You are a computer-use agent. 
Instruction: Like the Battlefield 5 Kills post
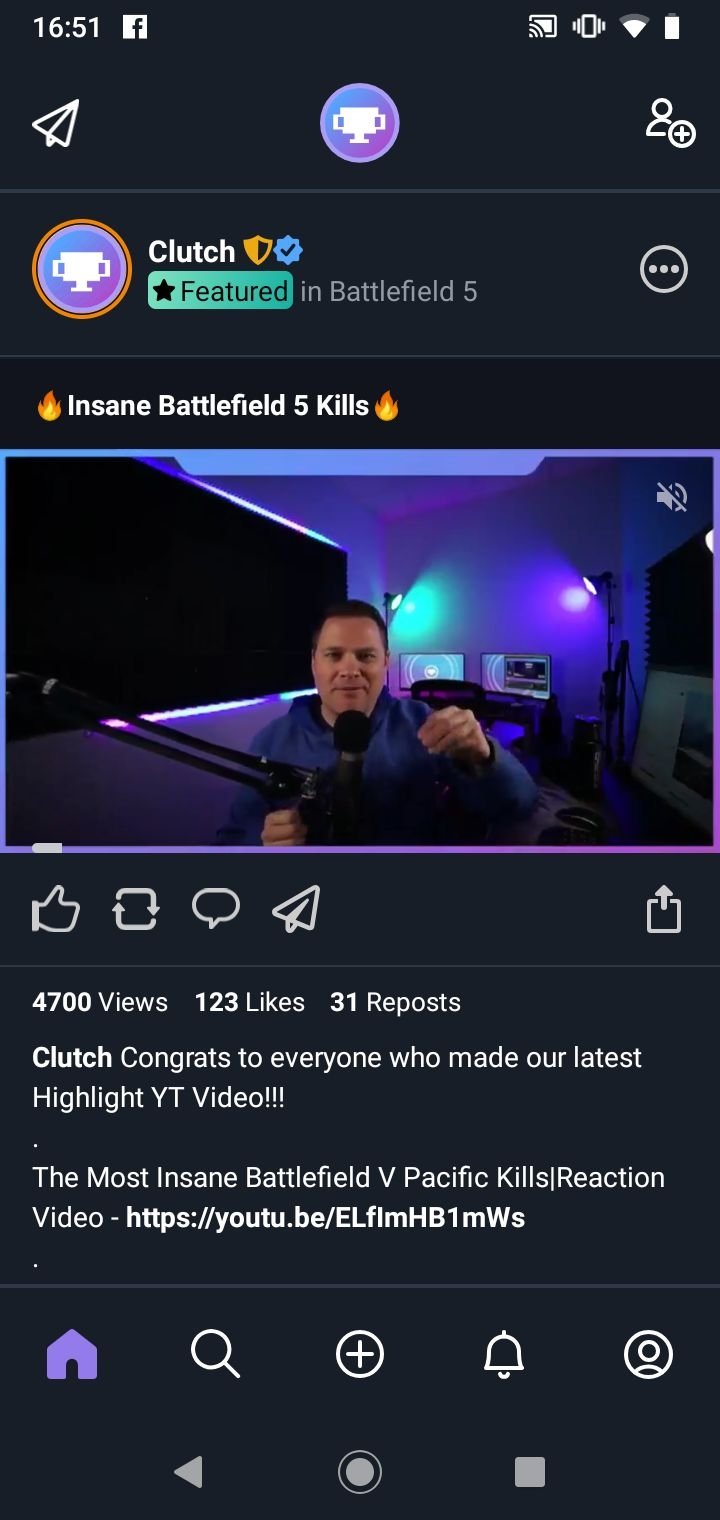coord(55,909)
